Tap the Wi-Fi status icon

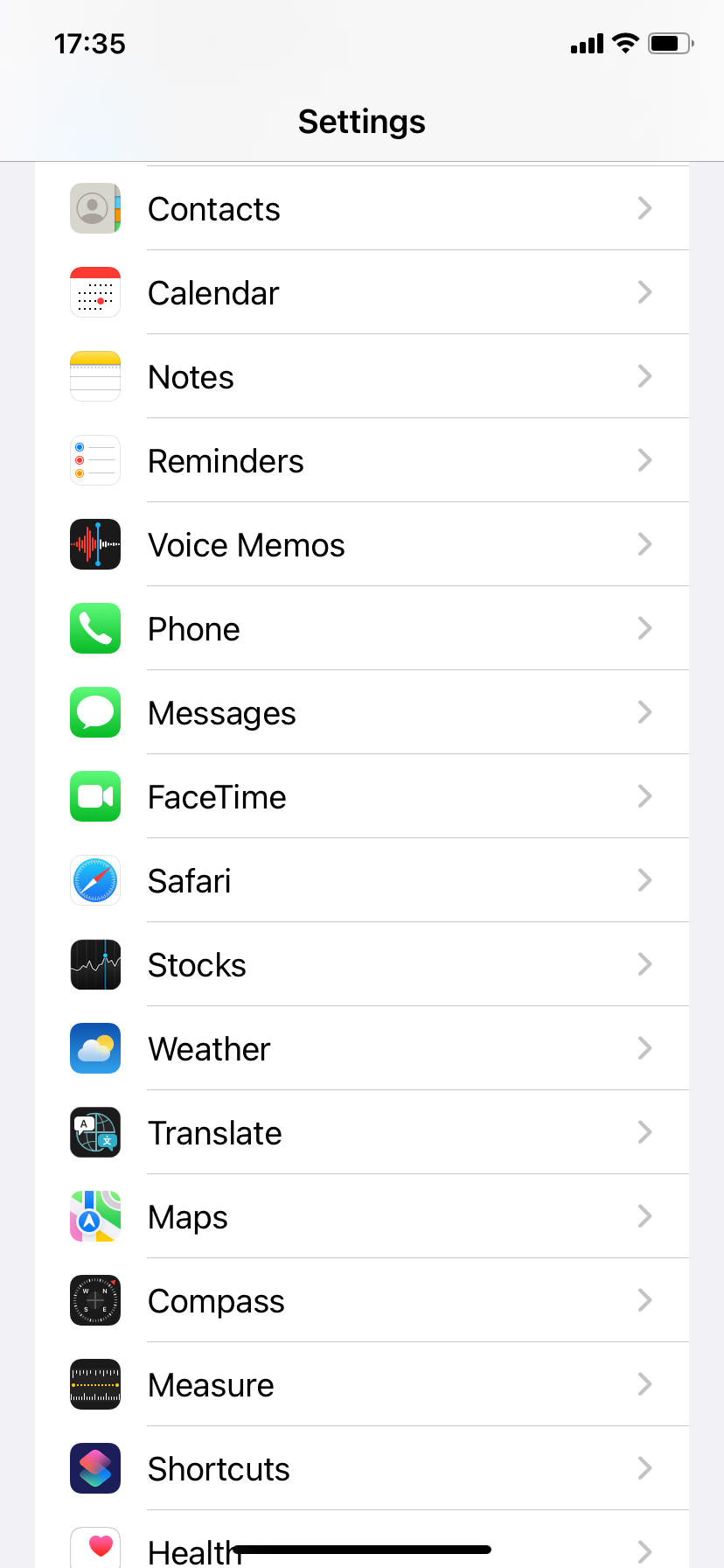tap(626, 44)
